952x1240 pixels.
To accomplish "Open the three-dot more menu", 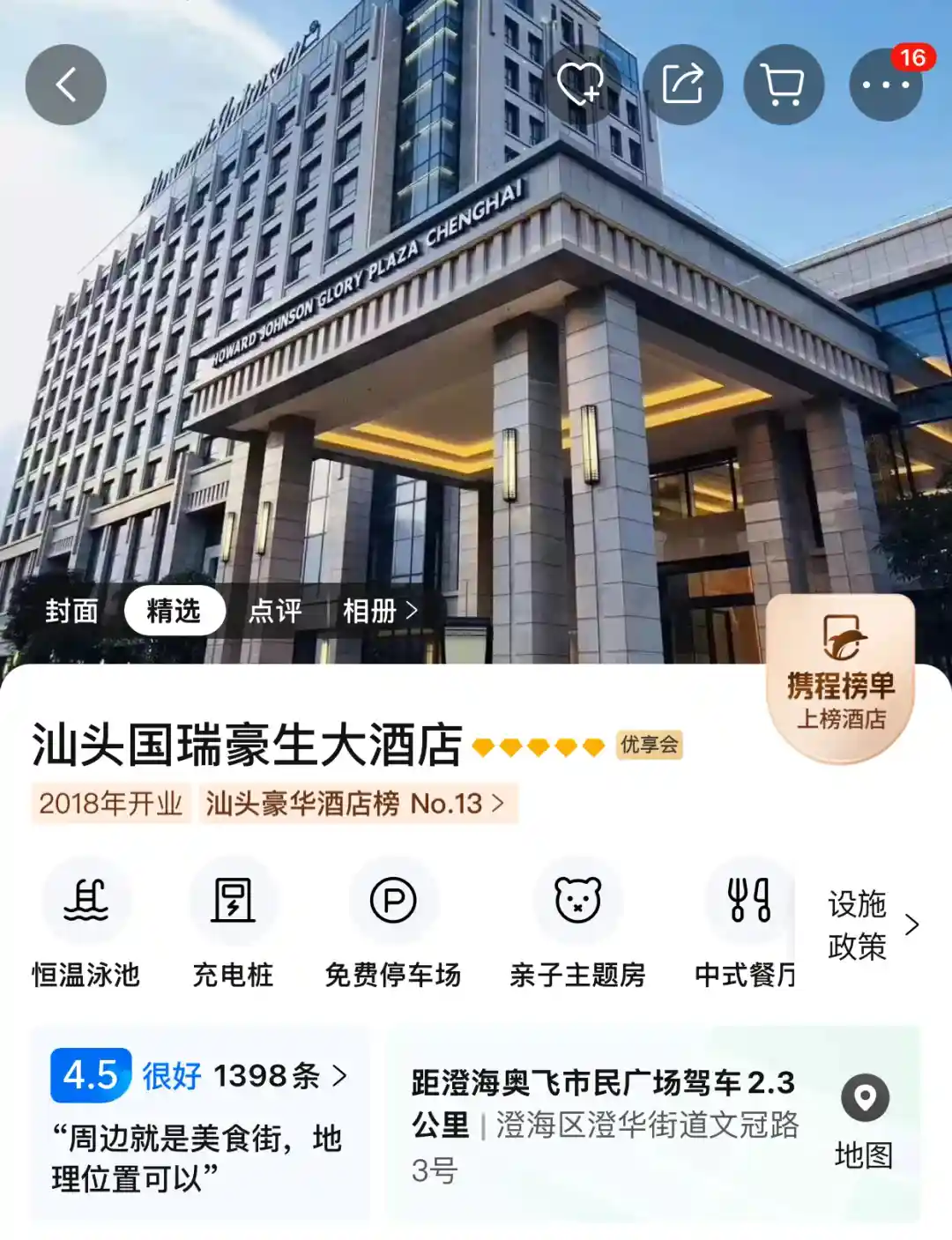I will (886, 85).
